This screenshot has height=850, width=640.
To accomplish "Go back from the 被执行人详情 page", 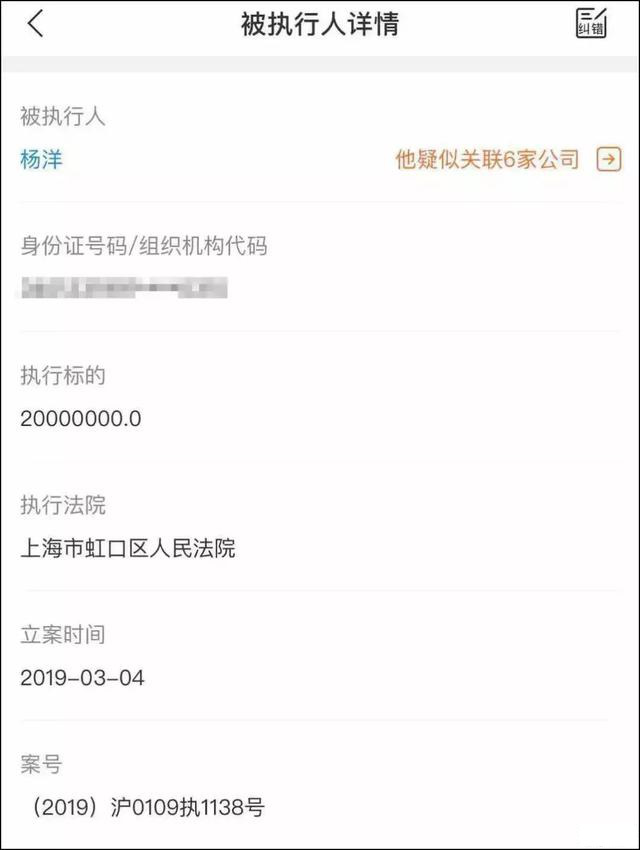I will 36,24.
